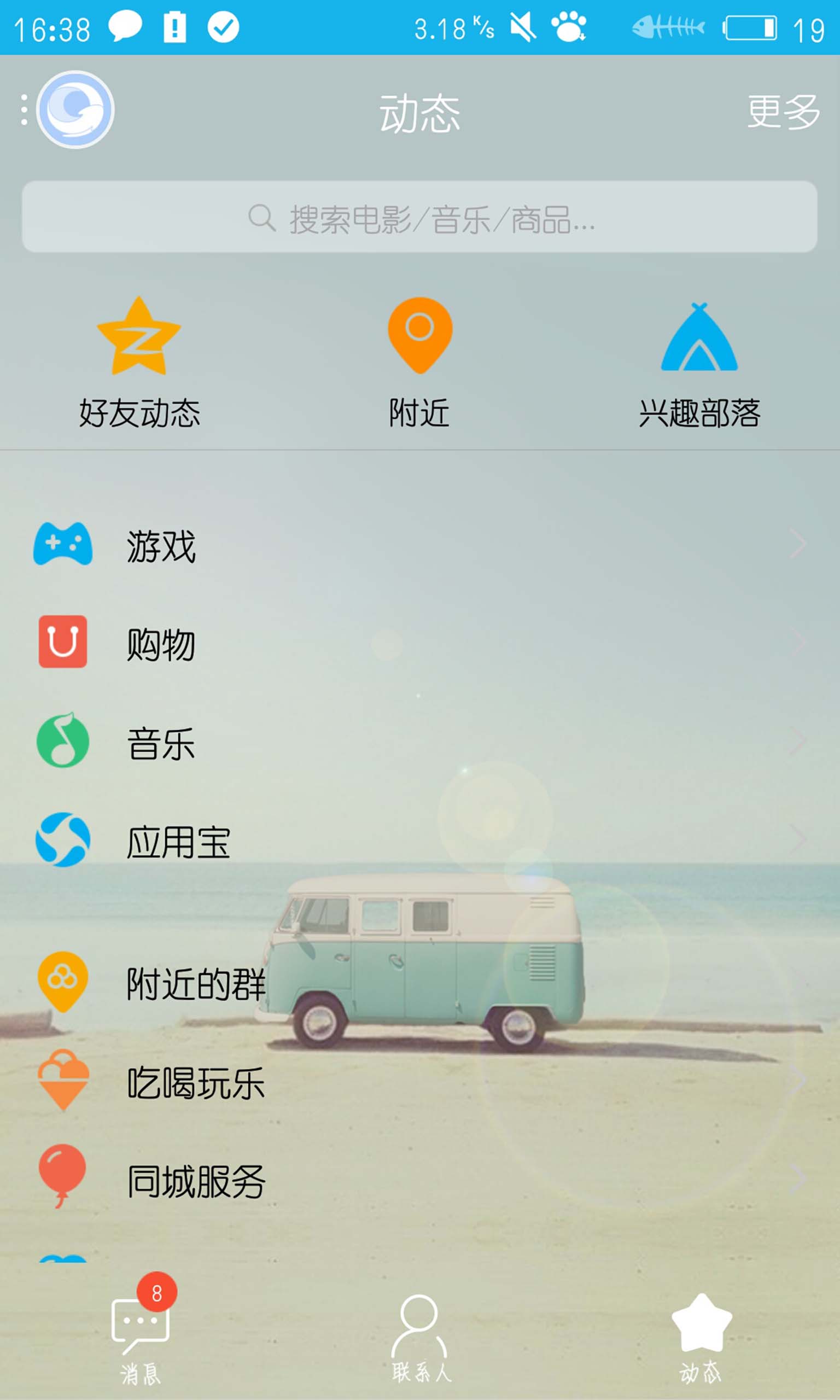The width and height of the screenshot is (840, 1400).
Task: Open the 游戏 row
Action: coord(420,545)
